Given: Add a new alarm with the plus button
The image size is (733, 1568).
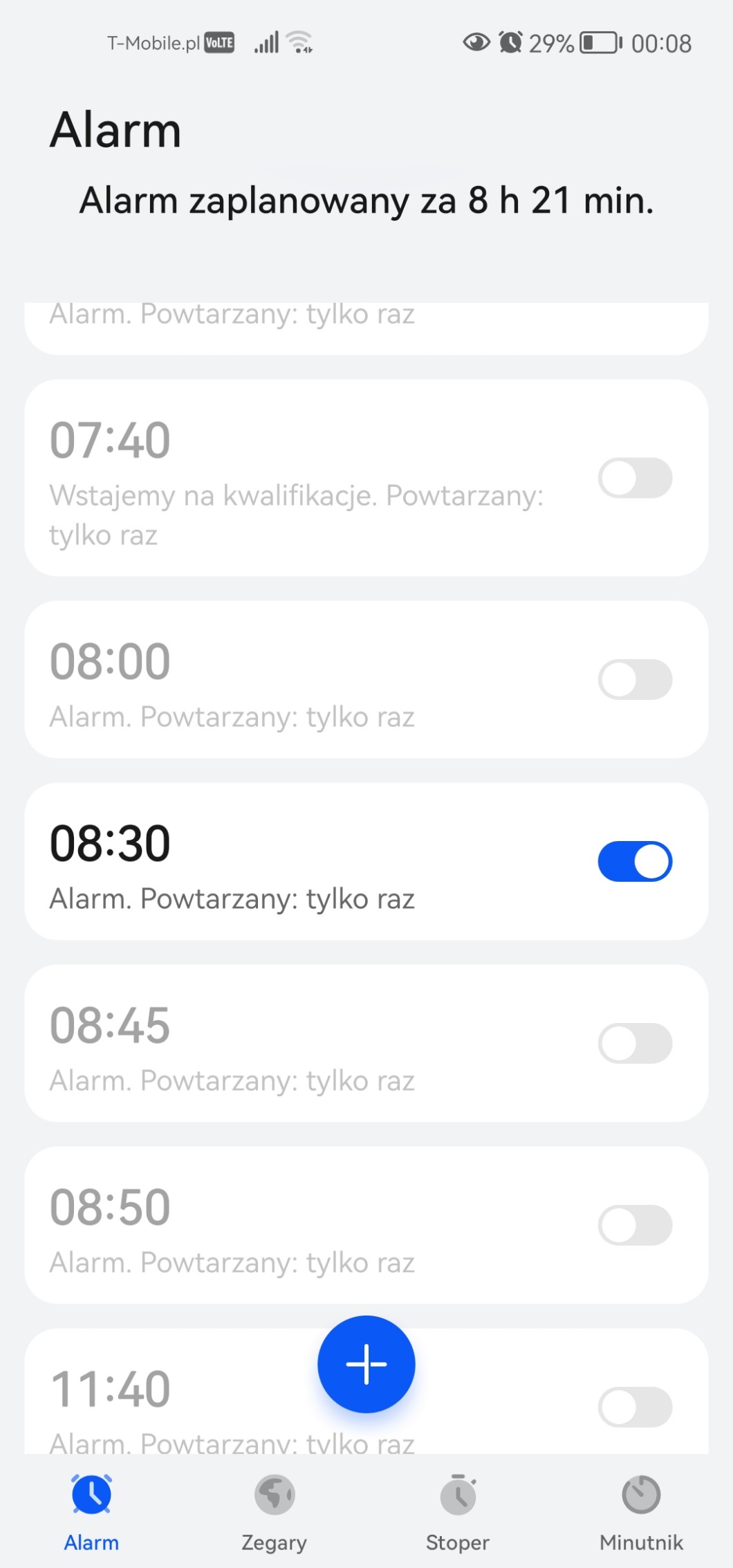Looking at the screenshot, I should 366,1363.
